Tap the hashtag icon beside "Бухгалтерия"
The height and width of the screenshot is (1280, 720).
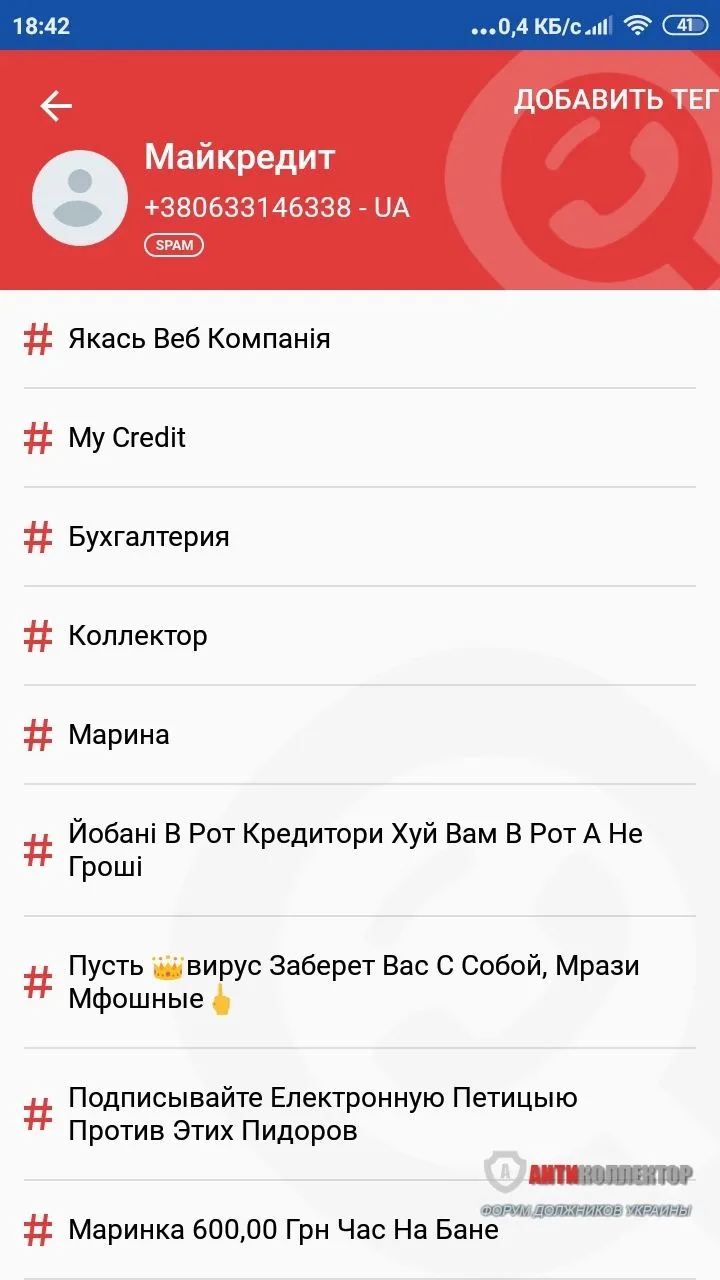pyautogui.click(x=36, y=536)
